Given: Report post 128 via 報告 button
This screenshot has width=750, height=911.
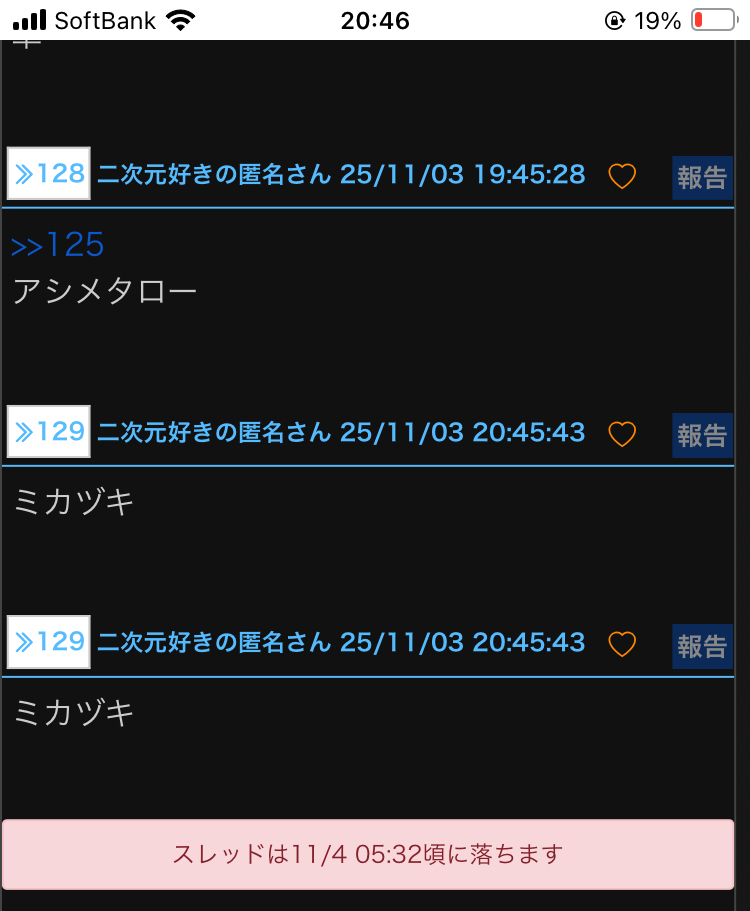Looking at the screenshot, I should (x=702, y=178).
